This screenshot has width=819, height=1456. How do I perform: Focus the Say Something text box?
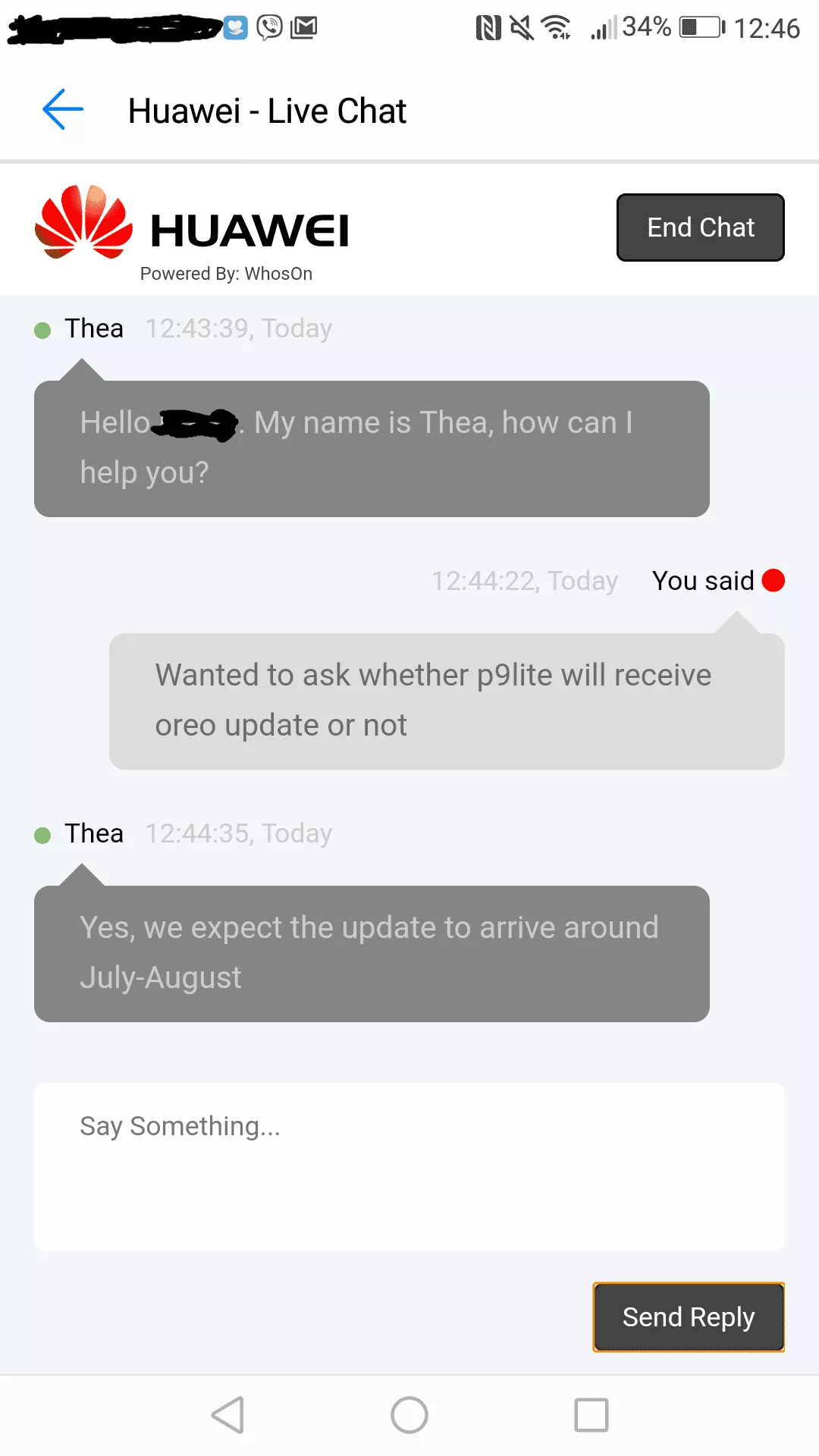[409, 1166]
